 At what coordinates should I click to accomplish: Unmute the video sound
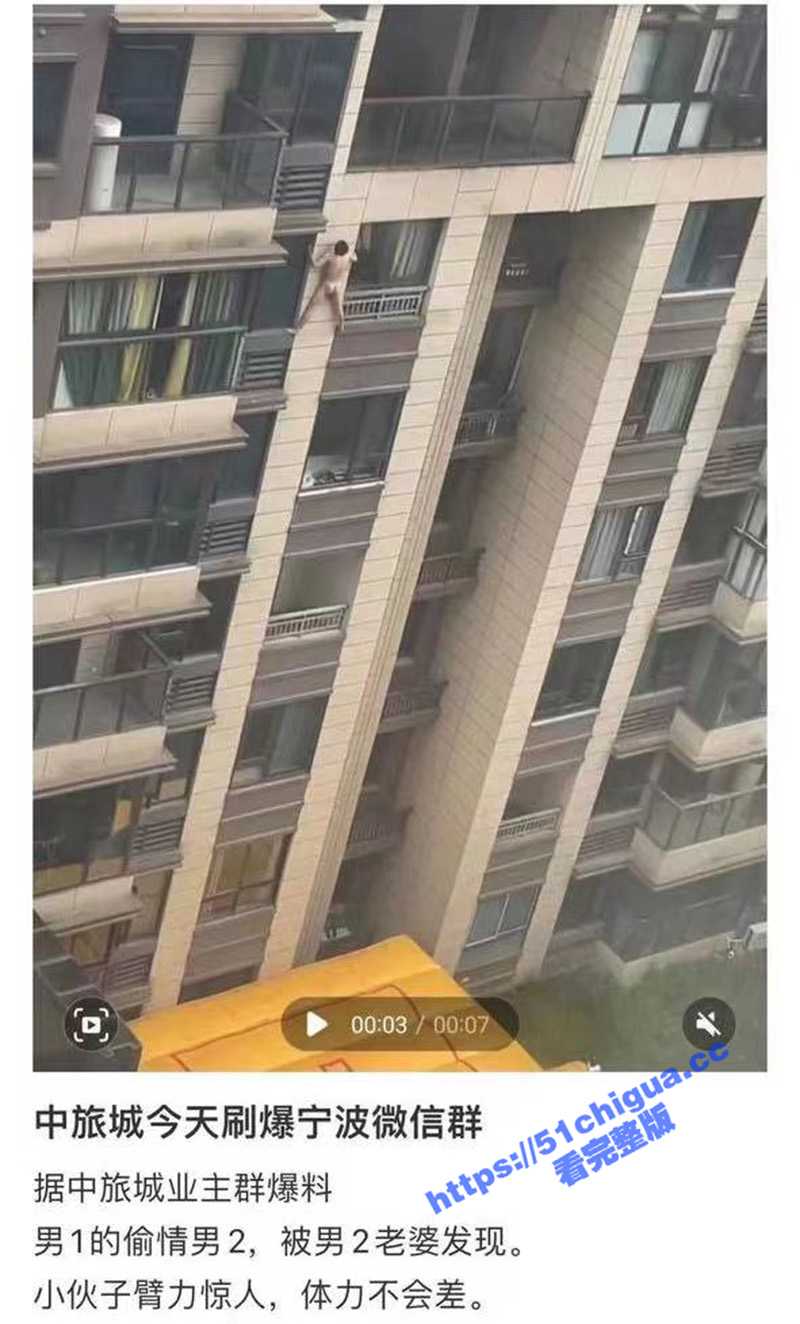click(x=709, y=1024)
